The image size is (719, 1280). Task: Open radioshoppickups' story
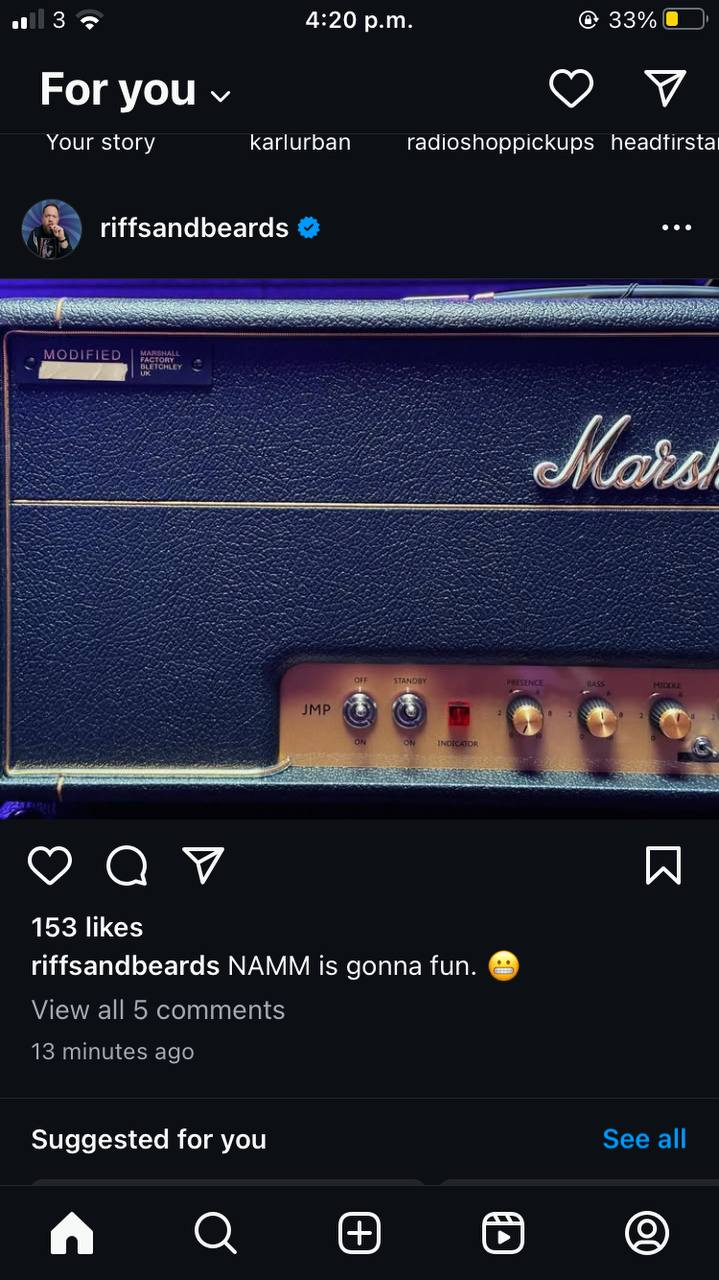500,143
